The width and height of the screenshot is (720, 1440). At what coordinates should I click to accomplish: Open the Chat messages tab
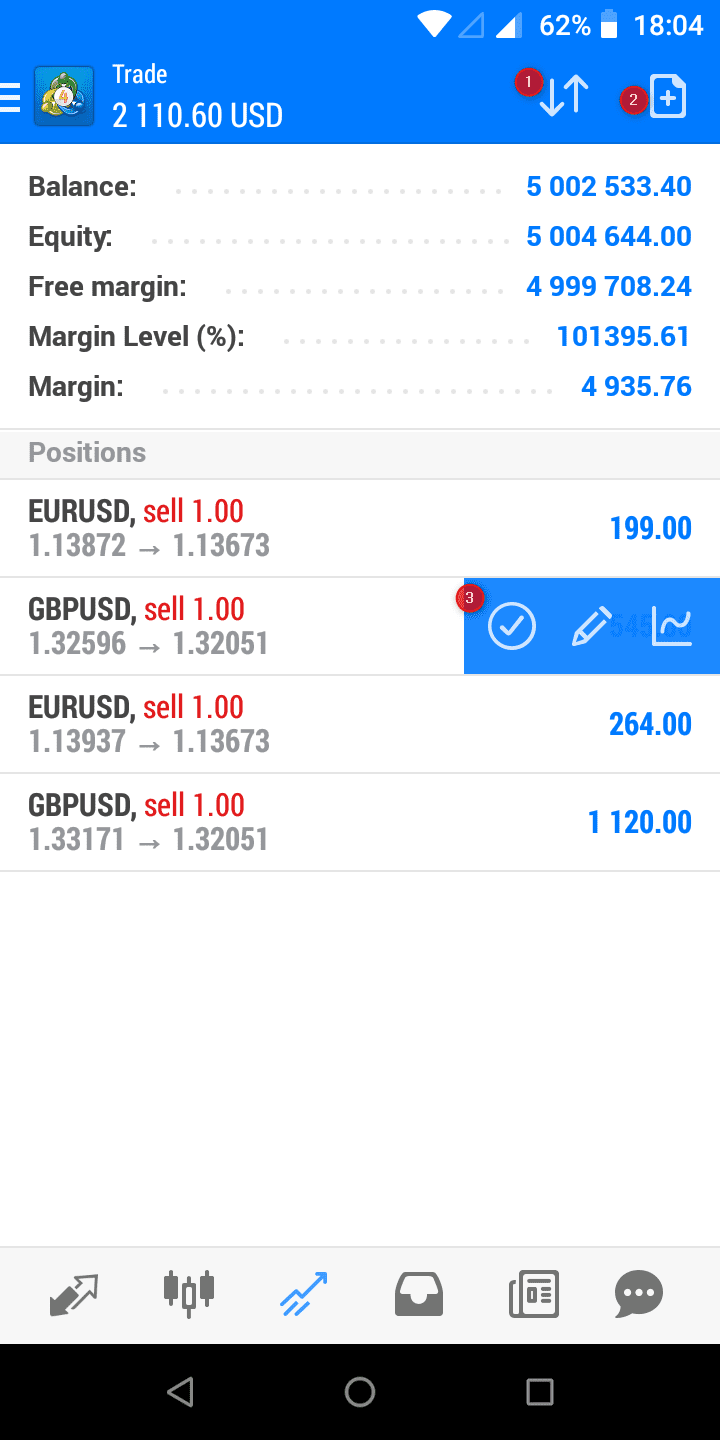(639, 1295)
